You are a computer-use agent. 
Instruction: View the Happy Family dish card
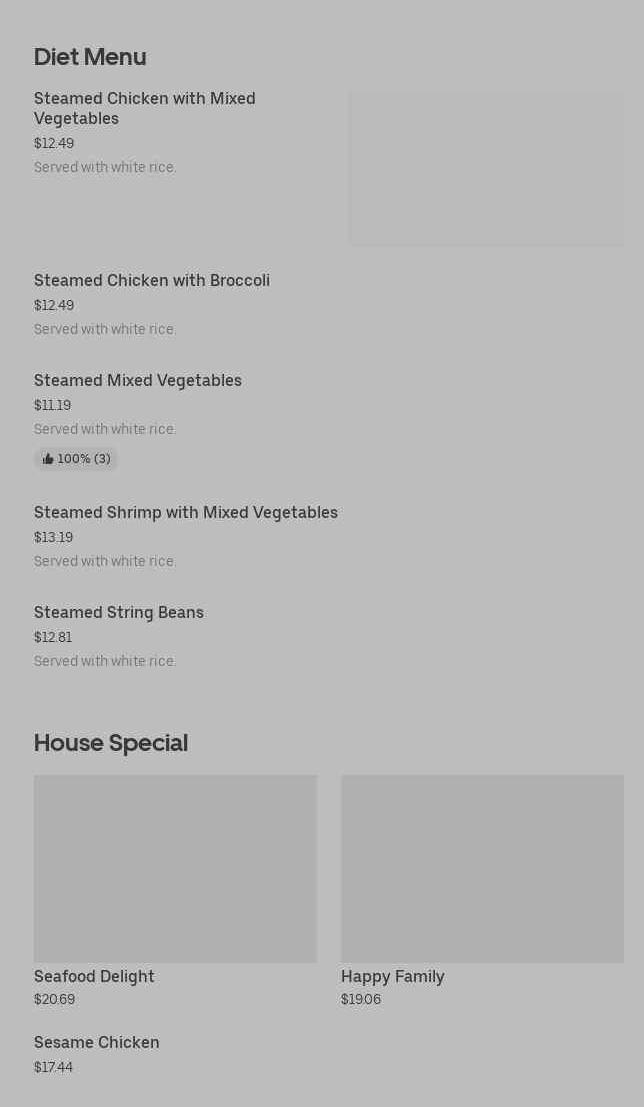[x=482, y=891]
